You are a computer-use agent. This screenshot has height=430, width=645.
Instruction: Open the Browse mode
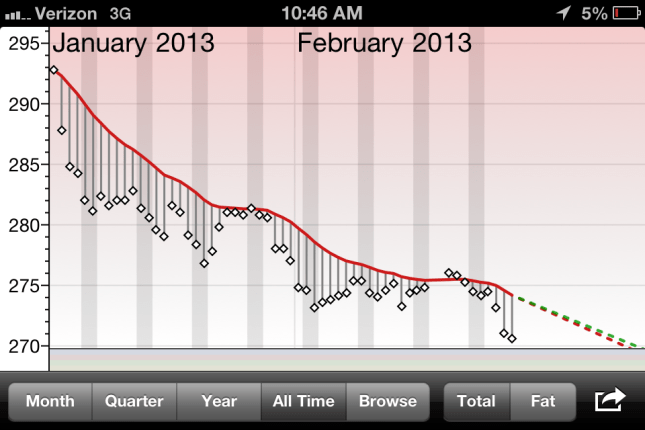tap(387, 401)
